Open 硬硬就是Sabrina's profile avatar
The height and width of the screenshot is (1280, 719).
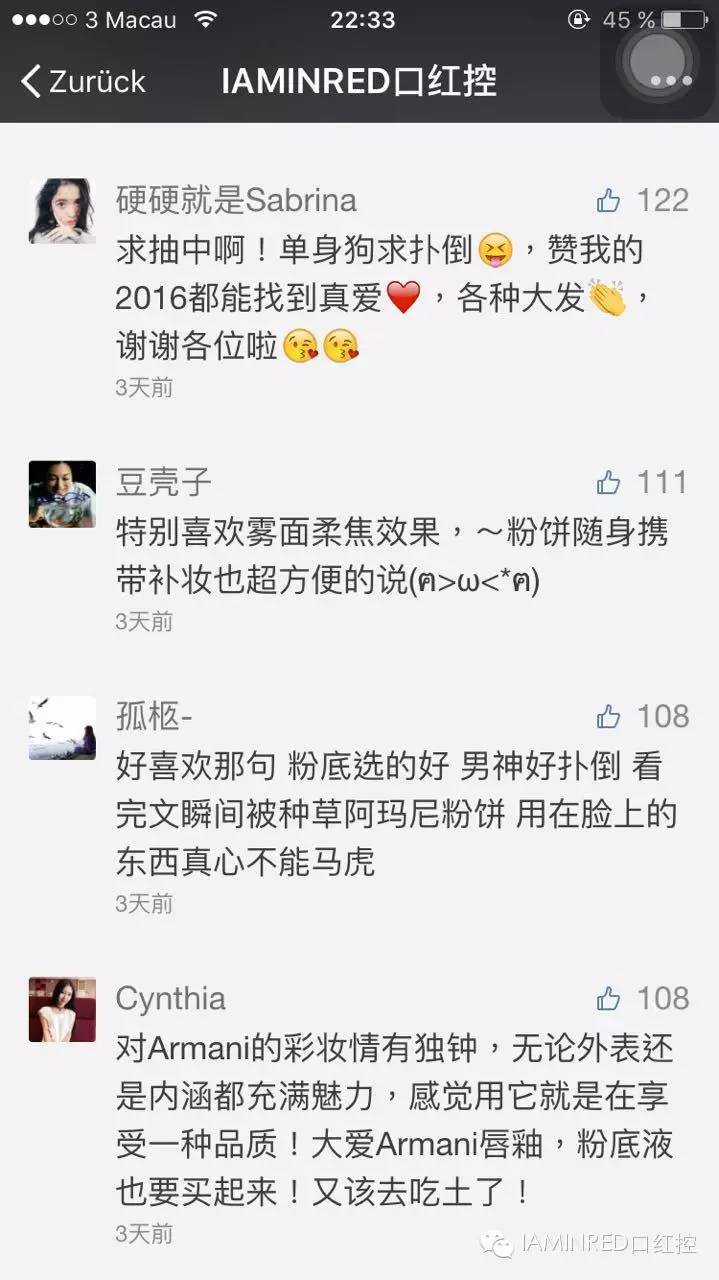(x=62, y=211)
